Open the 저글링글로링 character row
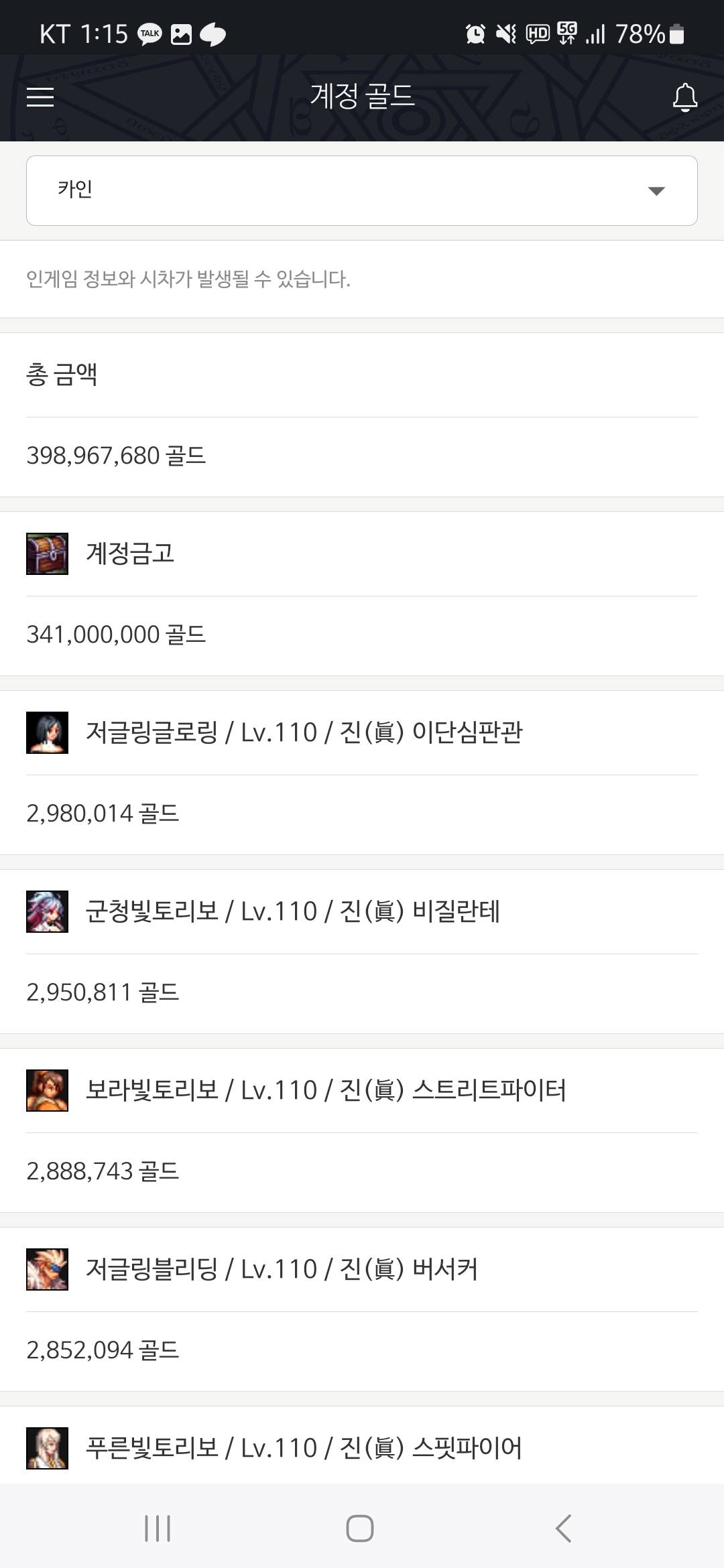The image size is (724, 1568). [304, 732]
